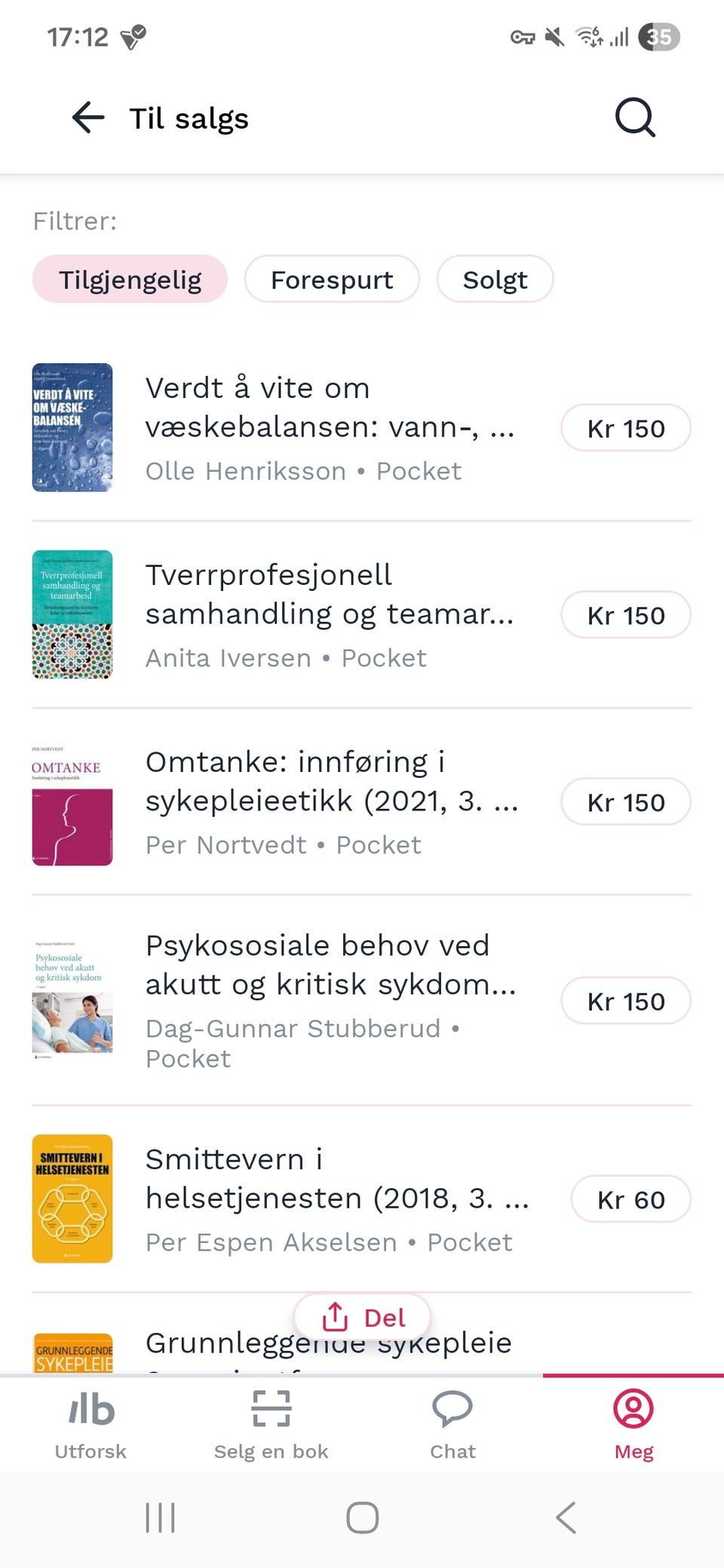The image size is (724, 1568).
Task: Share the list with the Del button
Action: point(363,1317)
